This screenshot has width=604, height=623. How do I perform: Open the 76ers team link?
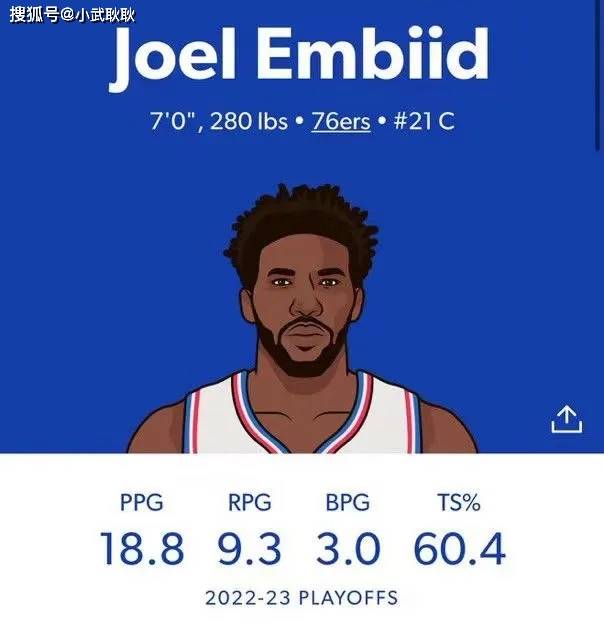(x=341, y=122)
